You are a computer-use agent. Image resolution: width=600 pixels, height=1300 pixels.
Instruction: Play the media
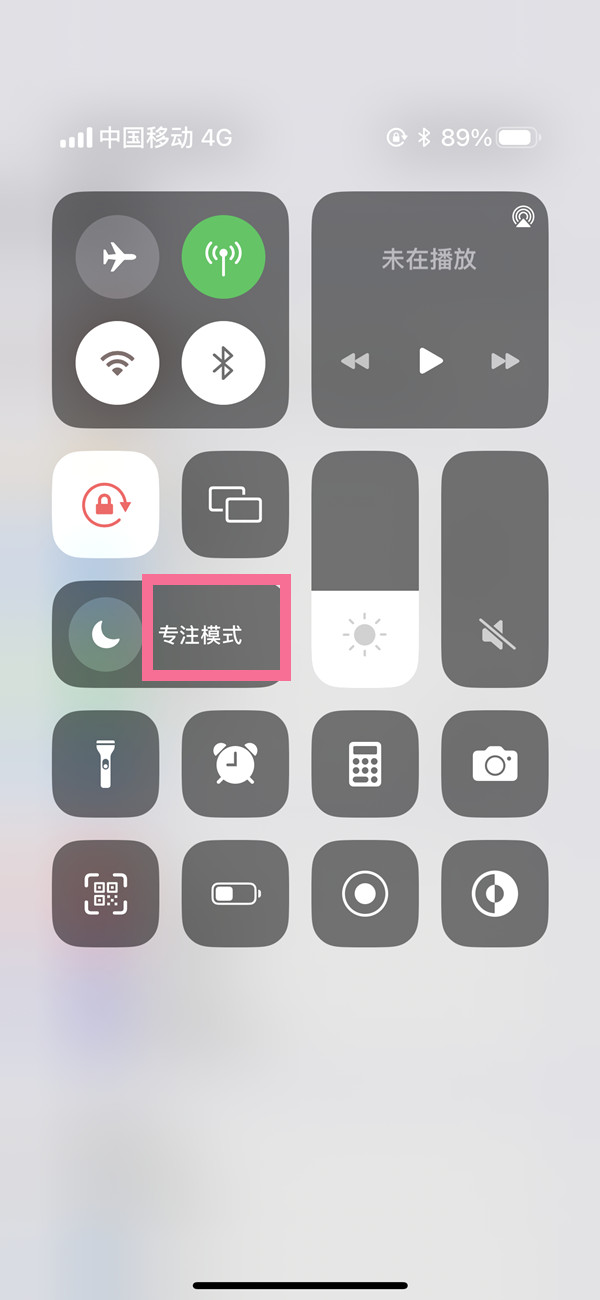430,361
